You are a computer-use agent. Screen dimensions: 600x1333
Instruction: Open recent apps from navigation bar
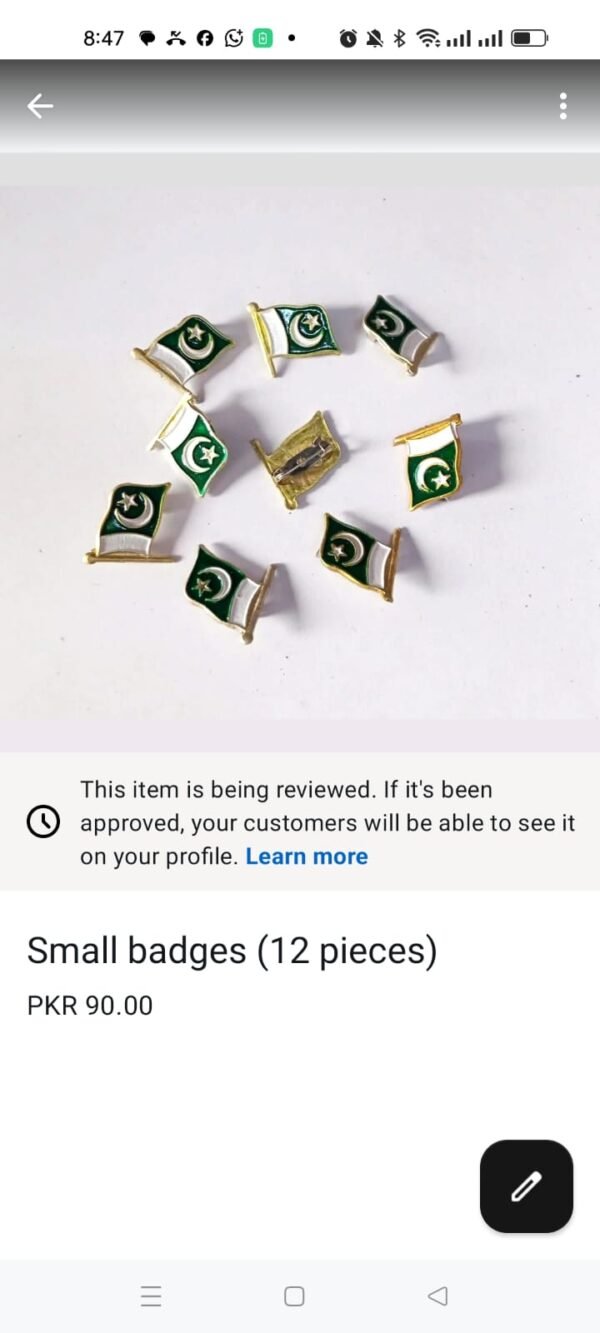[x=151, y=1296]
